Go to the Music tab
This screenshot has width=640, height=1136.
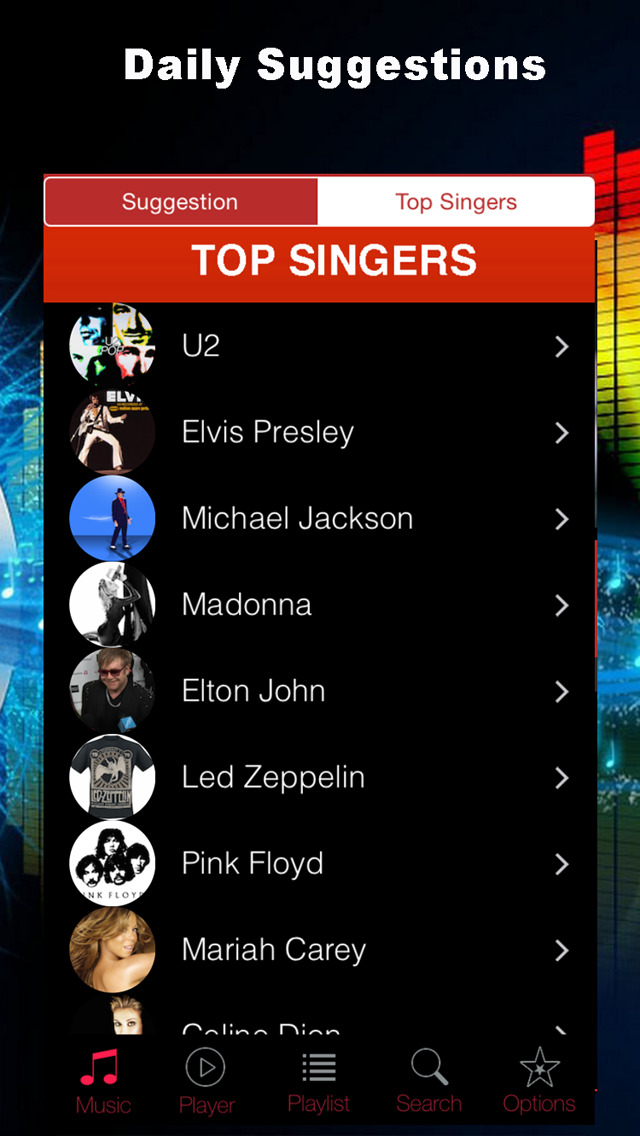102,1081
